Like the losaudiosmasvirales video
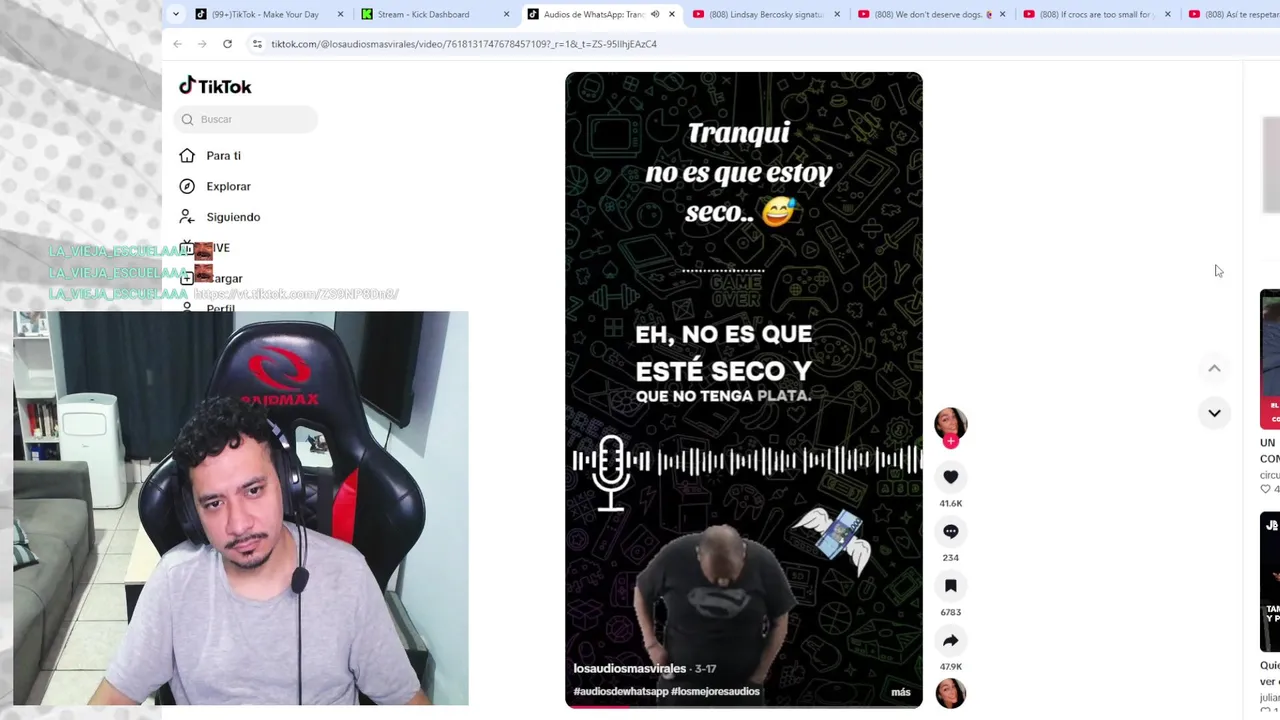Image resolution: width=1280 pixels, height=720 pixels. click(950, 478)
